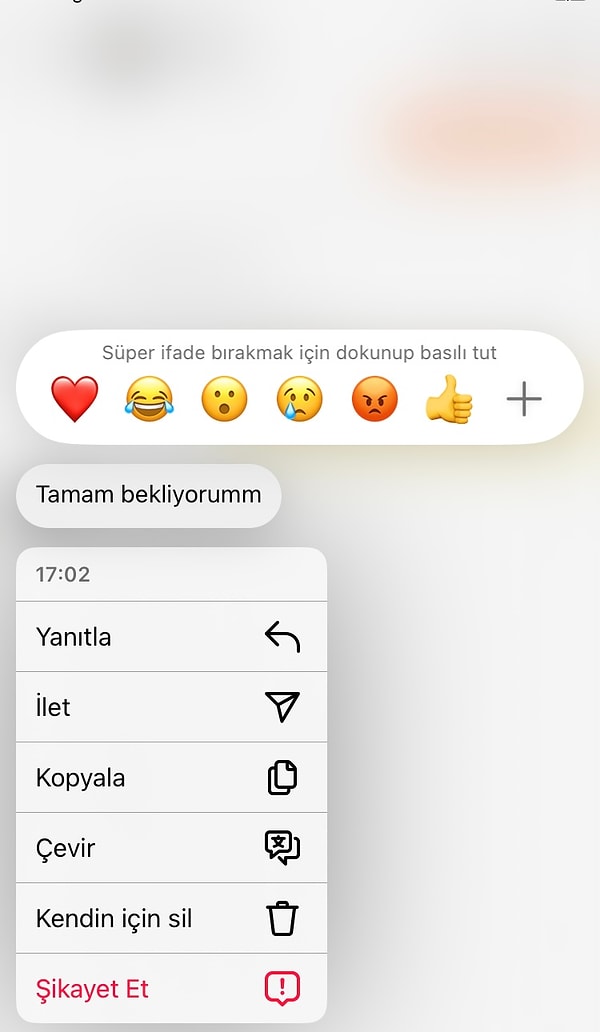
Task: React with the red heart emoji
Action: (x=75, y=400)
